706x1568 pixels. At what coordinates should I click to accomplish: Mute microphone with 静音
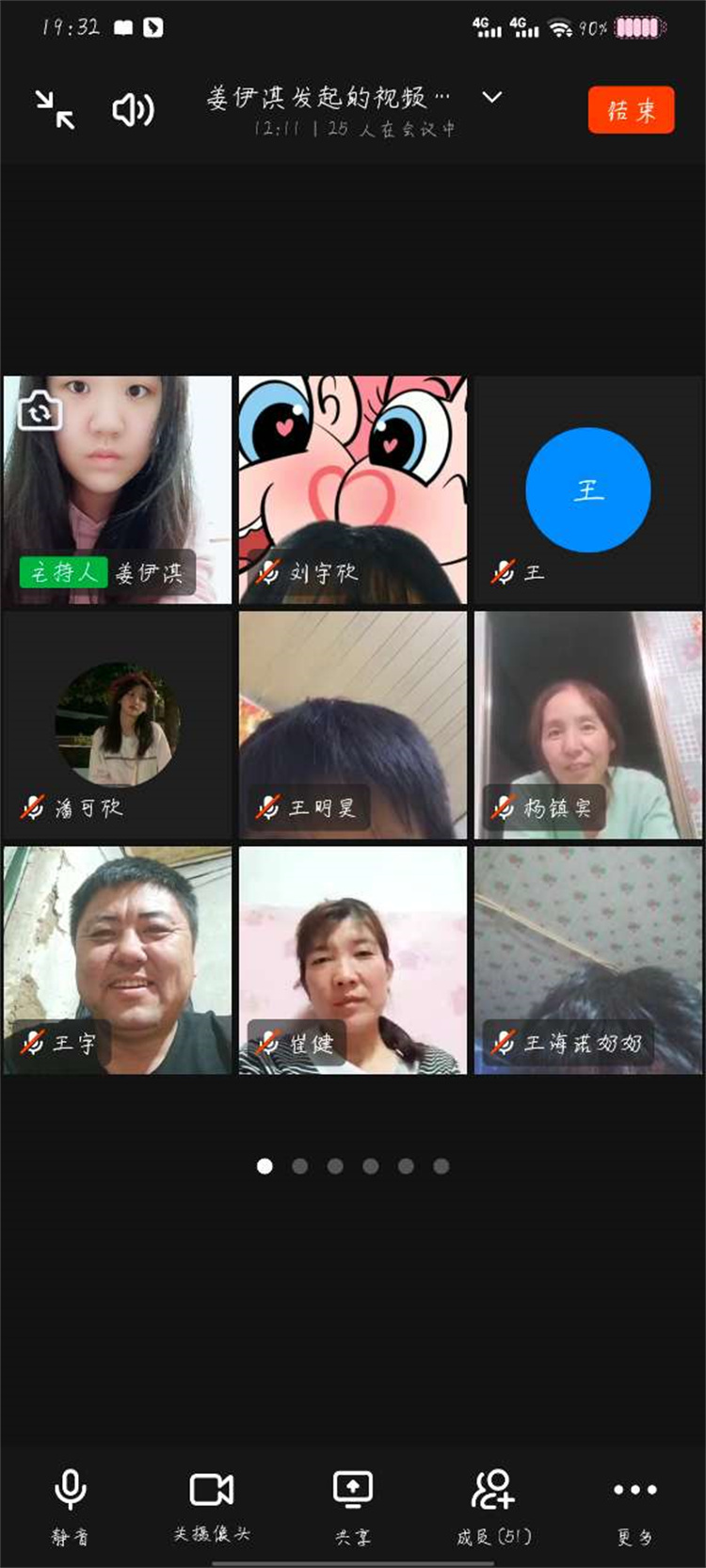coord(71,1505)
